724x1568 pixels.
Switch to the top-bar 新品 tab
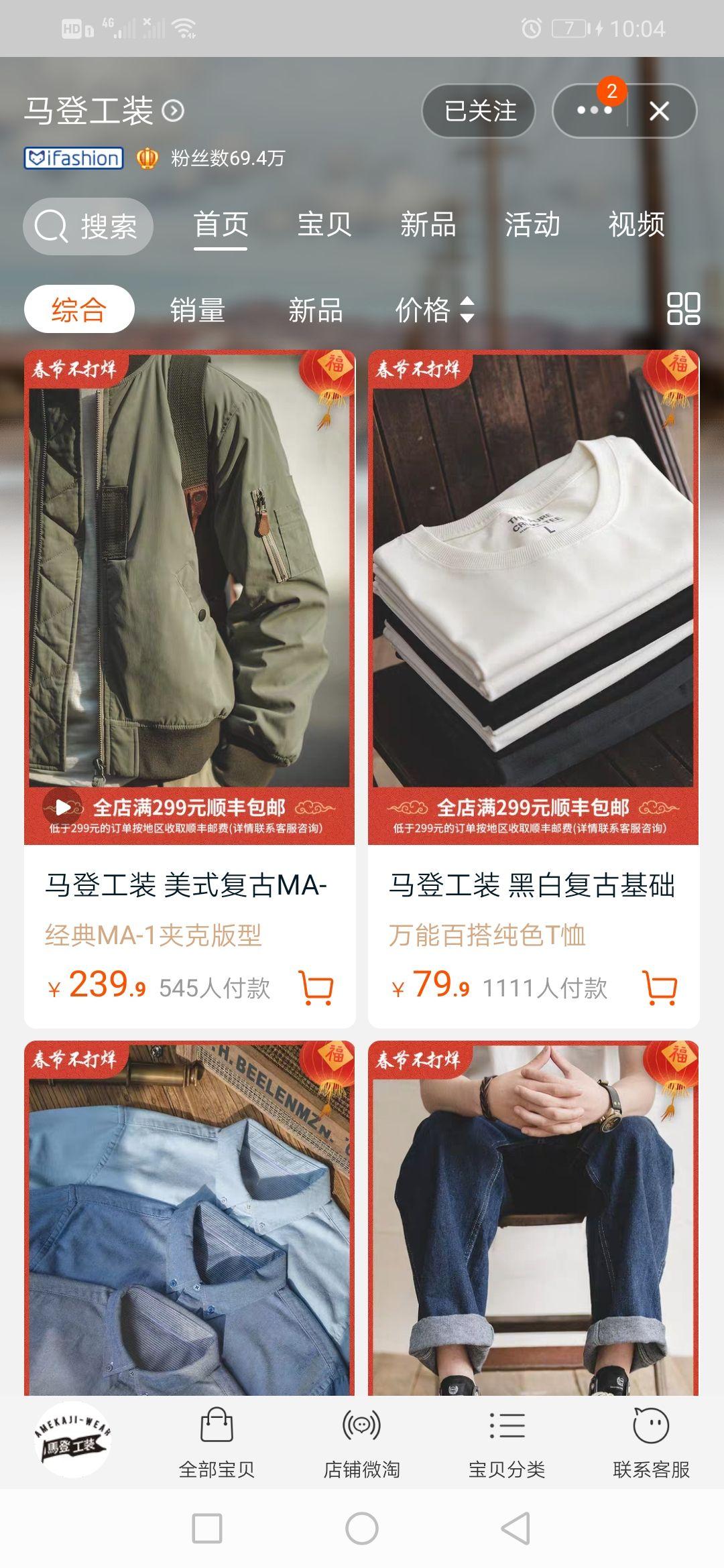(428, 225)
